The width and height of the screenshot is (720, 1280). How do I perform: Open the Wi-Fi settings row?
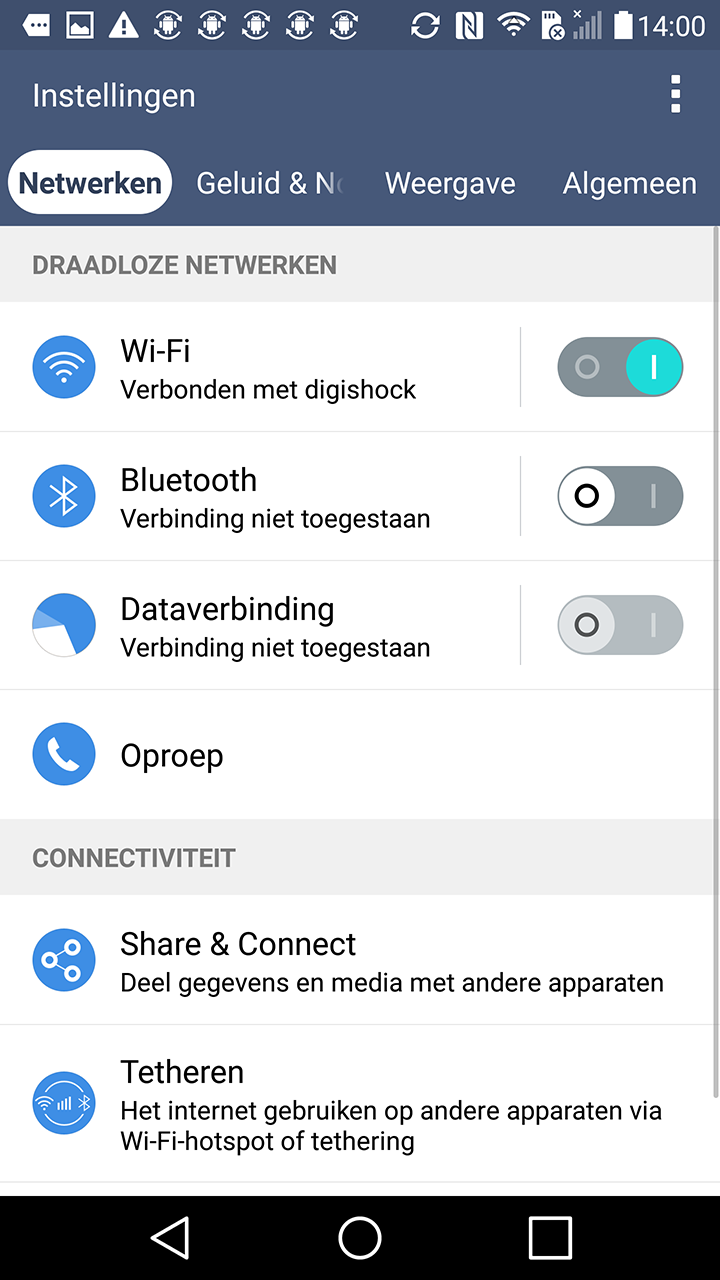260,367
